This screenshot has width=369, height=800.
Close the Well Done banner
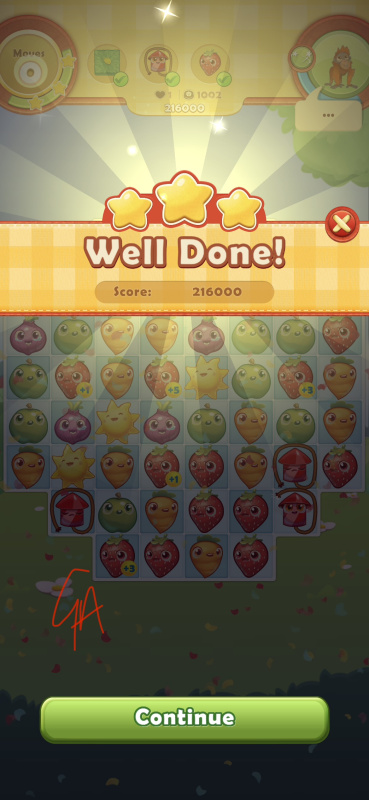(x=342, y=223)
